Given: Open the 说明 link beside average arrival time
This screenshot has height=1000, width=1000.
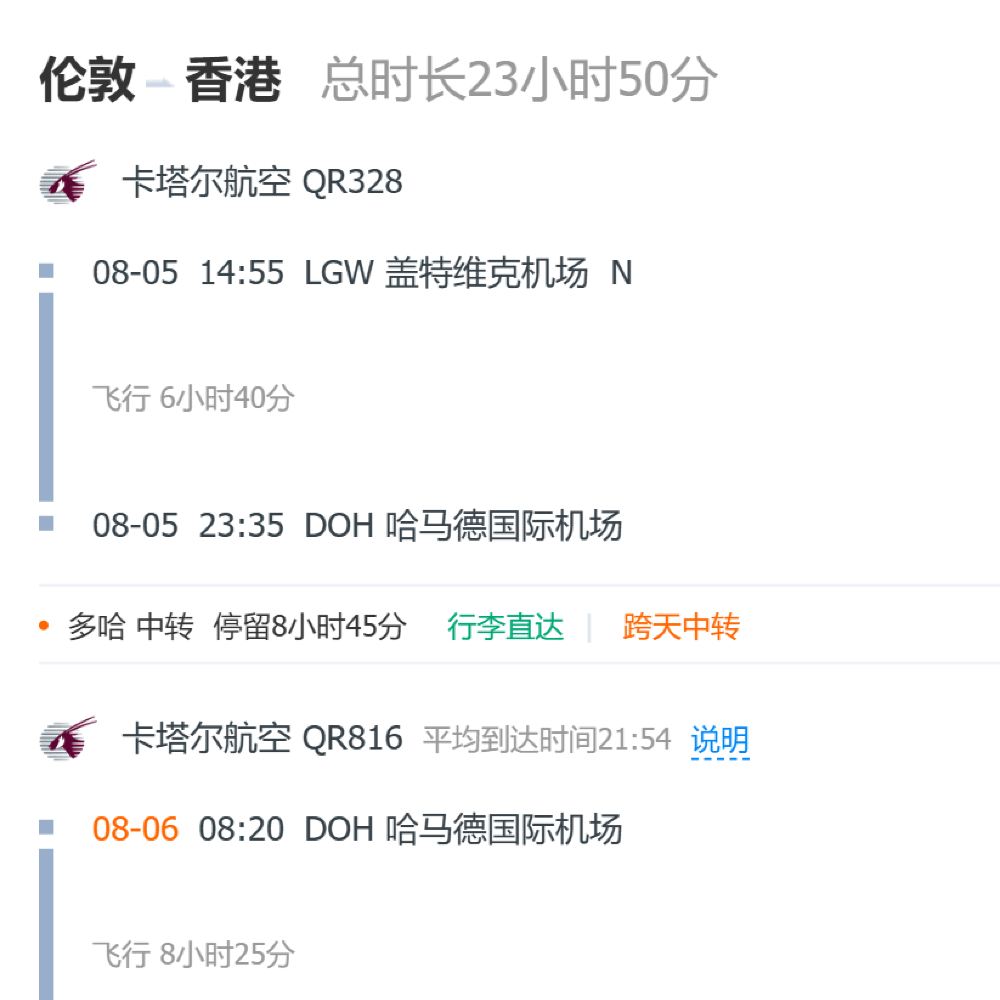Looking at the screenshot, I should tap(719, 741).
